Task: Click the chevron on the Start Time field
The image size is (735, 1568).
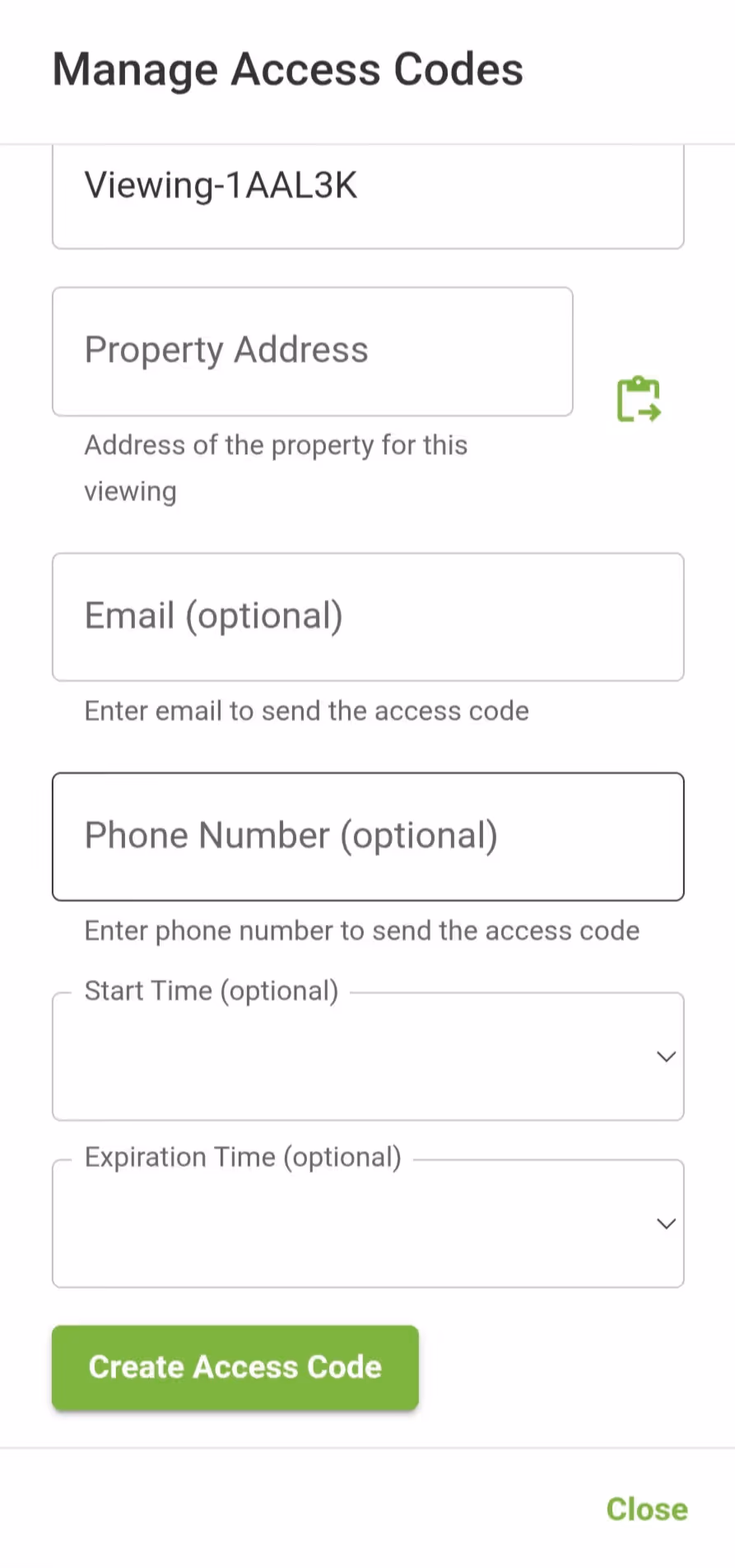Action: click(x=665, y=1056)
